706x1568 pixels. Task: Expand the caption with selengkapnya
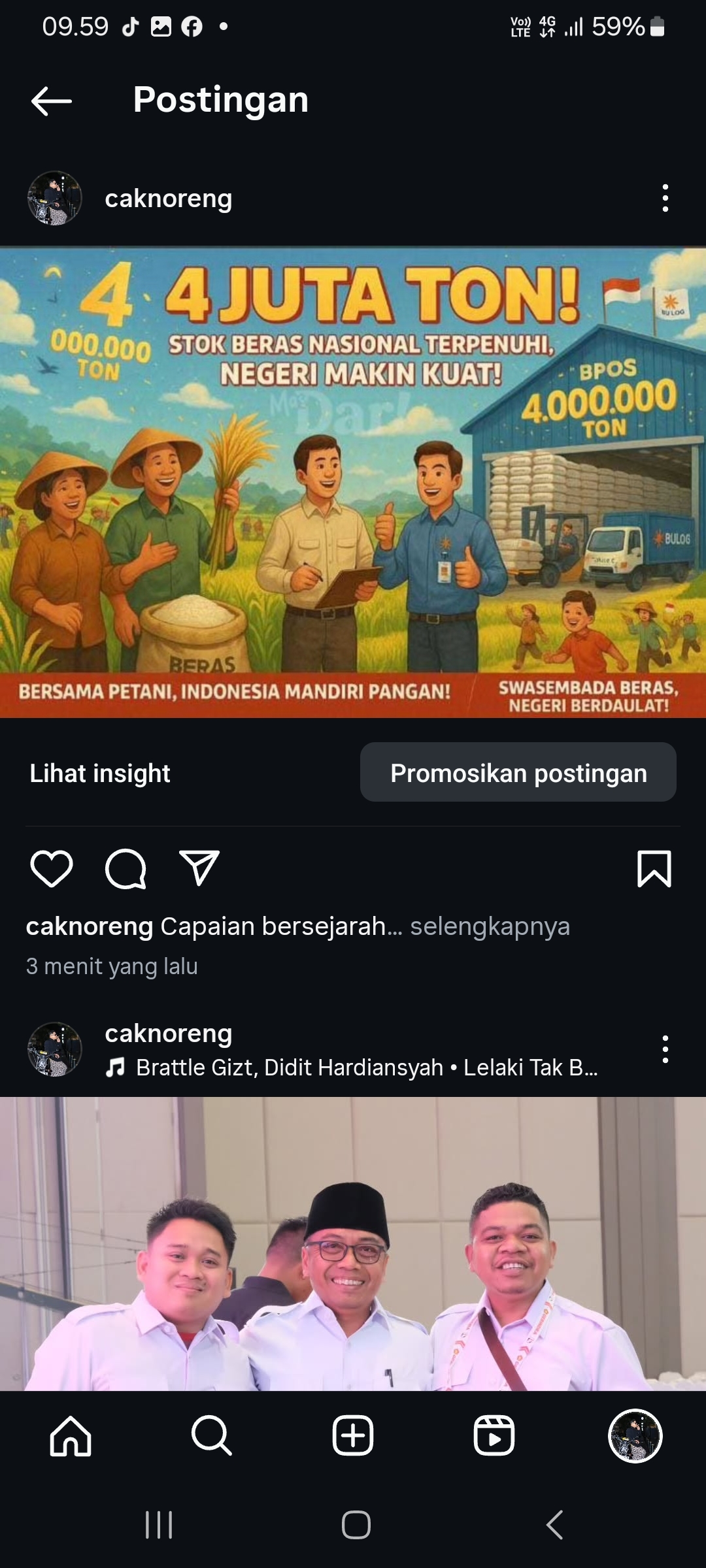click(x=490, y=926)
